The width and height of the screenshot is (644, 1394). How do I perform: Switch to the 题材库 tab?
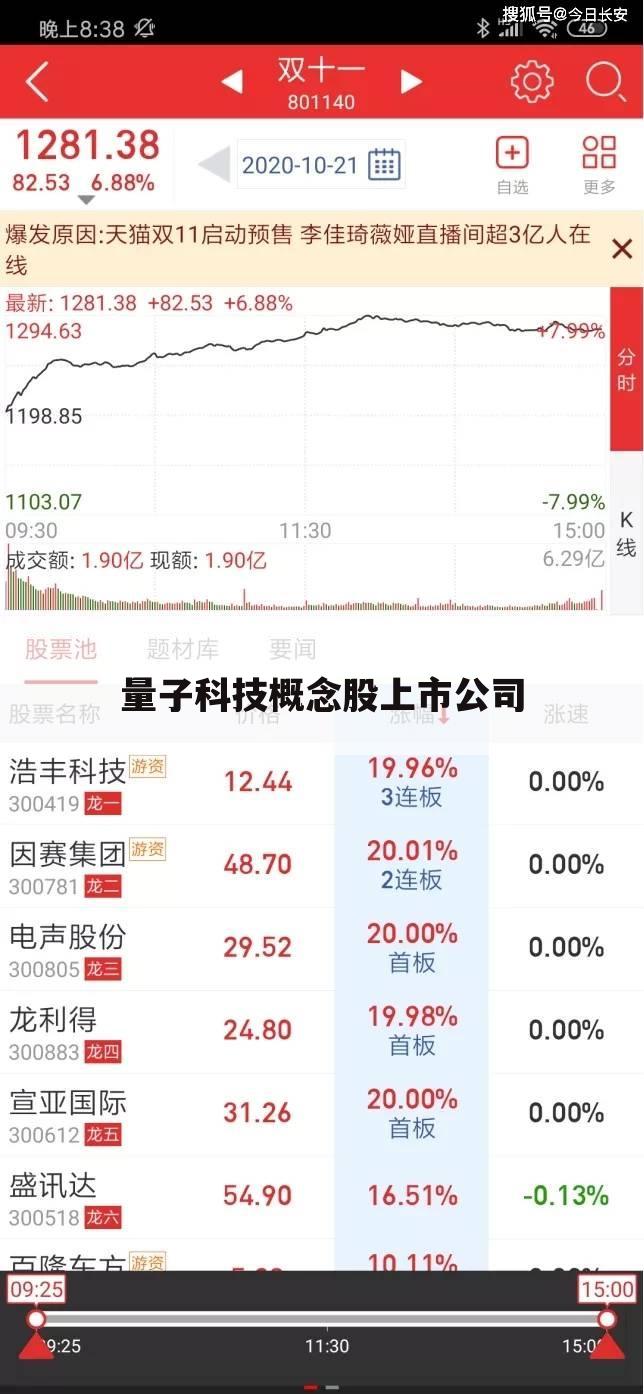[x=183, y=650]
